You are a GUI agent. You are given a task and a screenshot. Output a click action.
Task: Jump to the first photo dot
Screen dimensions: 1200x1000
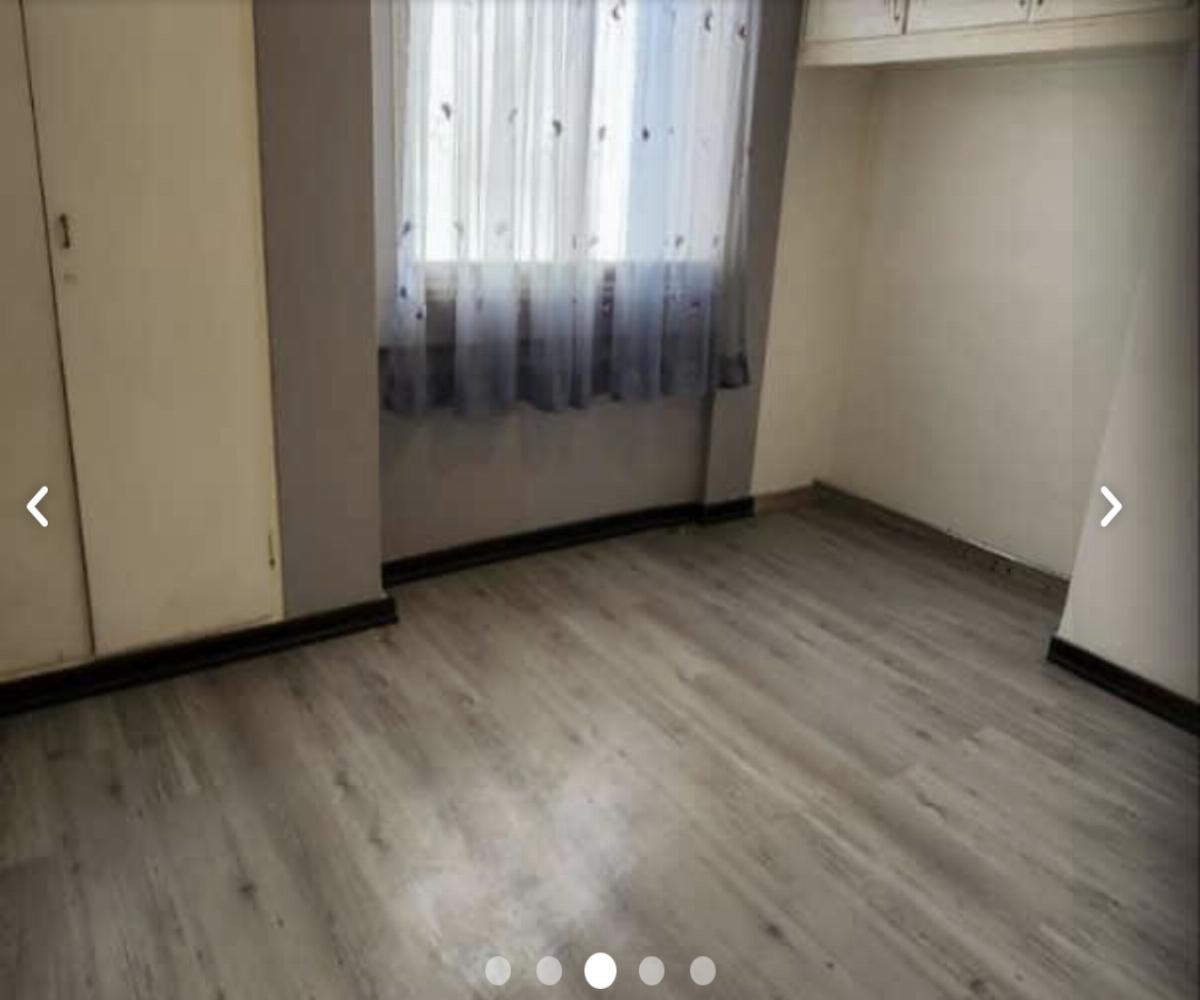pyautogui.click(x=498, y=970)
